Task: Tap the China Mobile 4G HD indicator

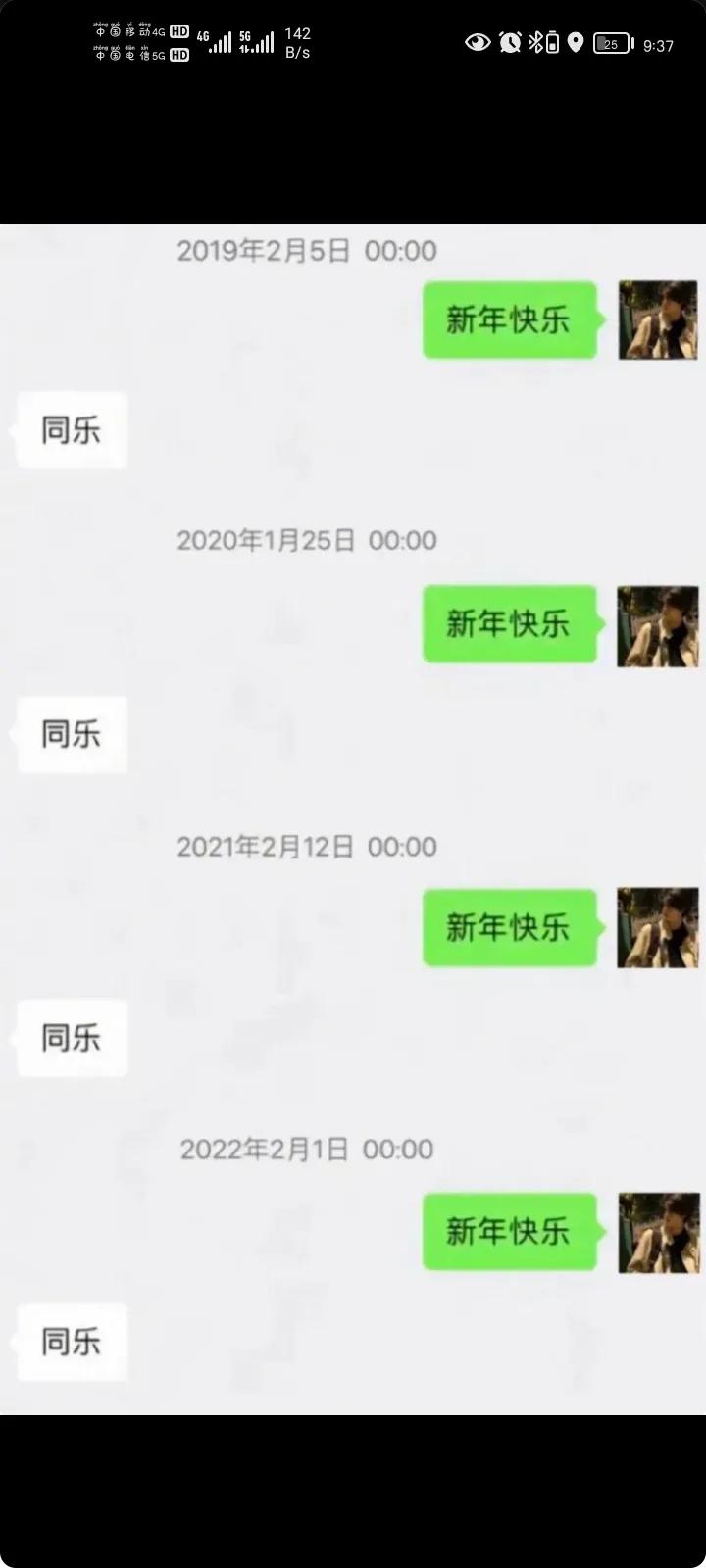Action: click(135, 29)
